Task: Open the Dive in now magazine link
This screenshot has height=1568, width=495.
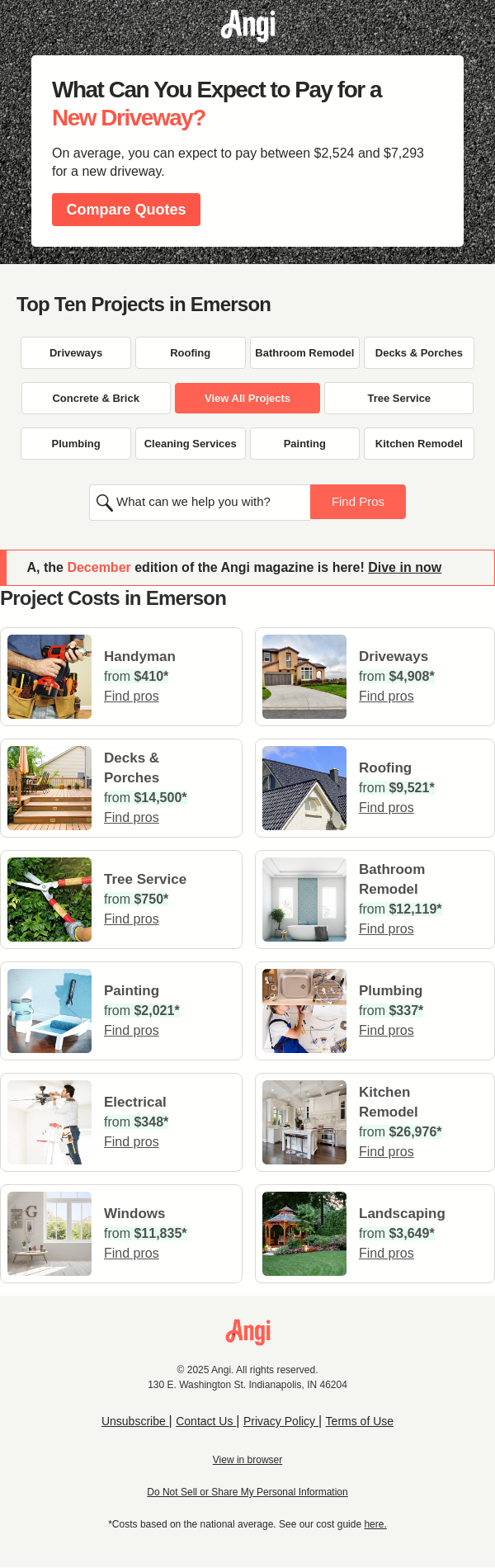Action: click(x=404, y=567)
